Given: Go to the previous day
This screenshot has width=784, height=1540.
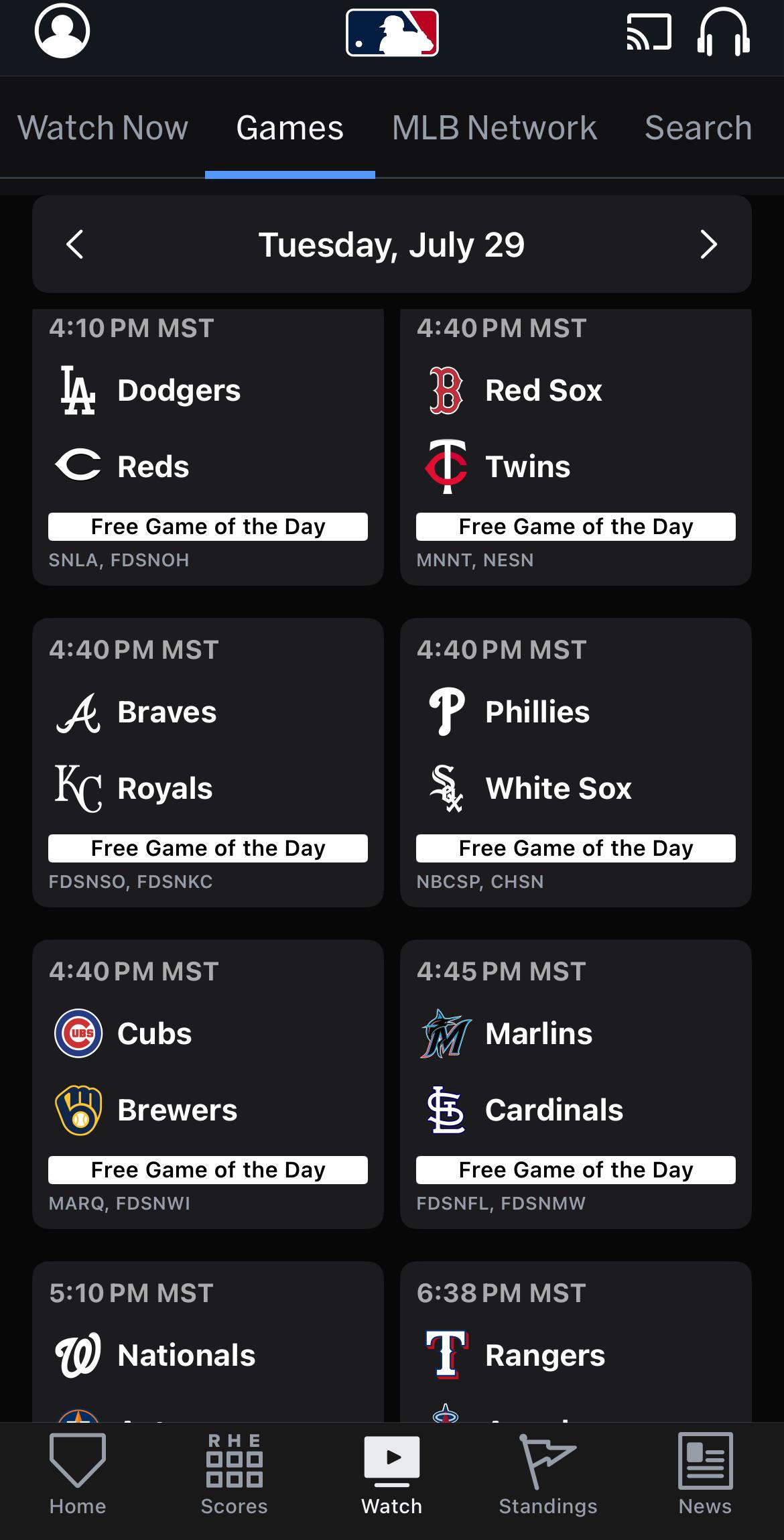Looking at the screenshot, I should pos(75,244).
